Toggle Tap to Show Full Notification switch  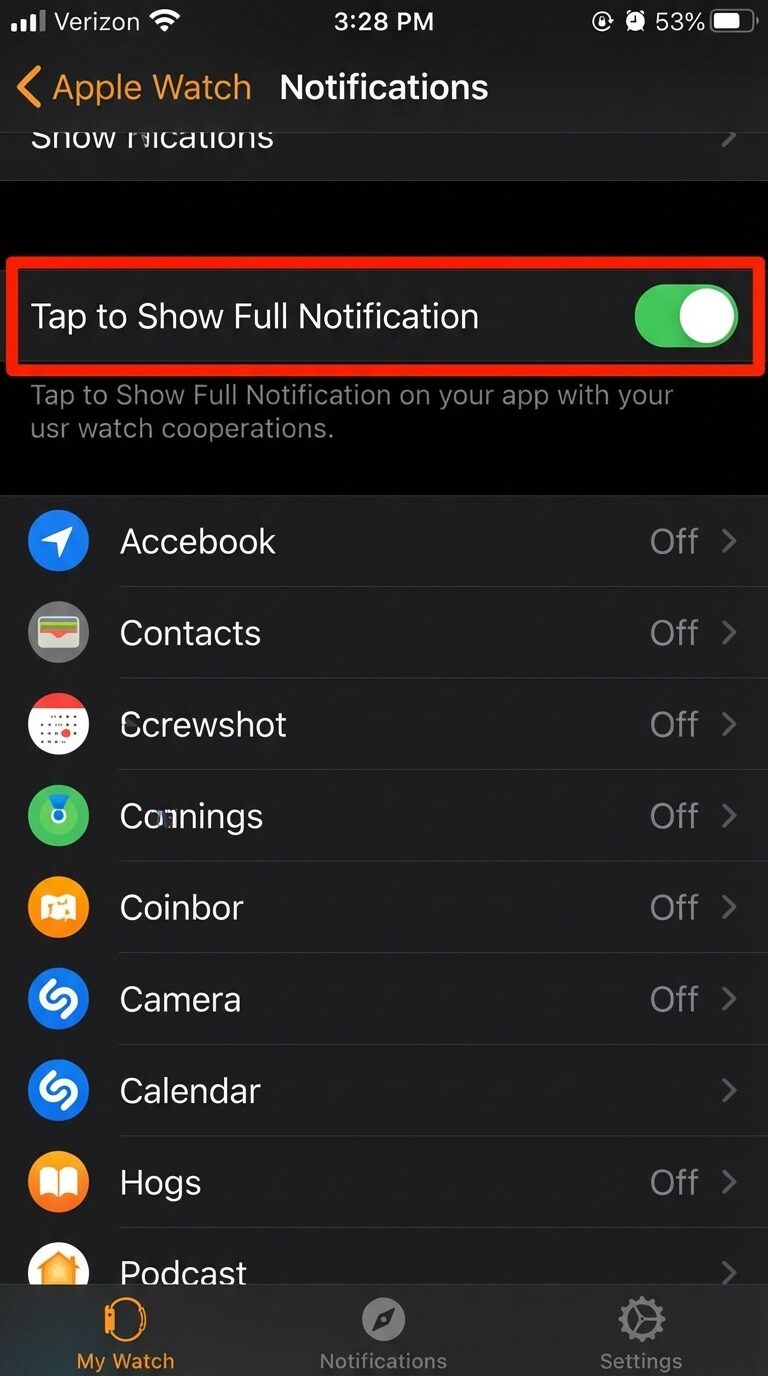(685, 317)
